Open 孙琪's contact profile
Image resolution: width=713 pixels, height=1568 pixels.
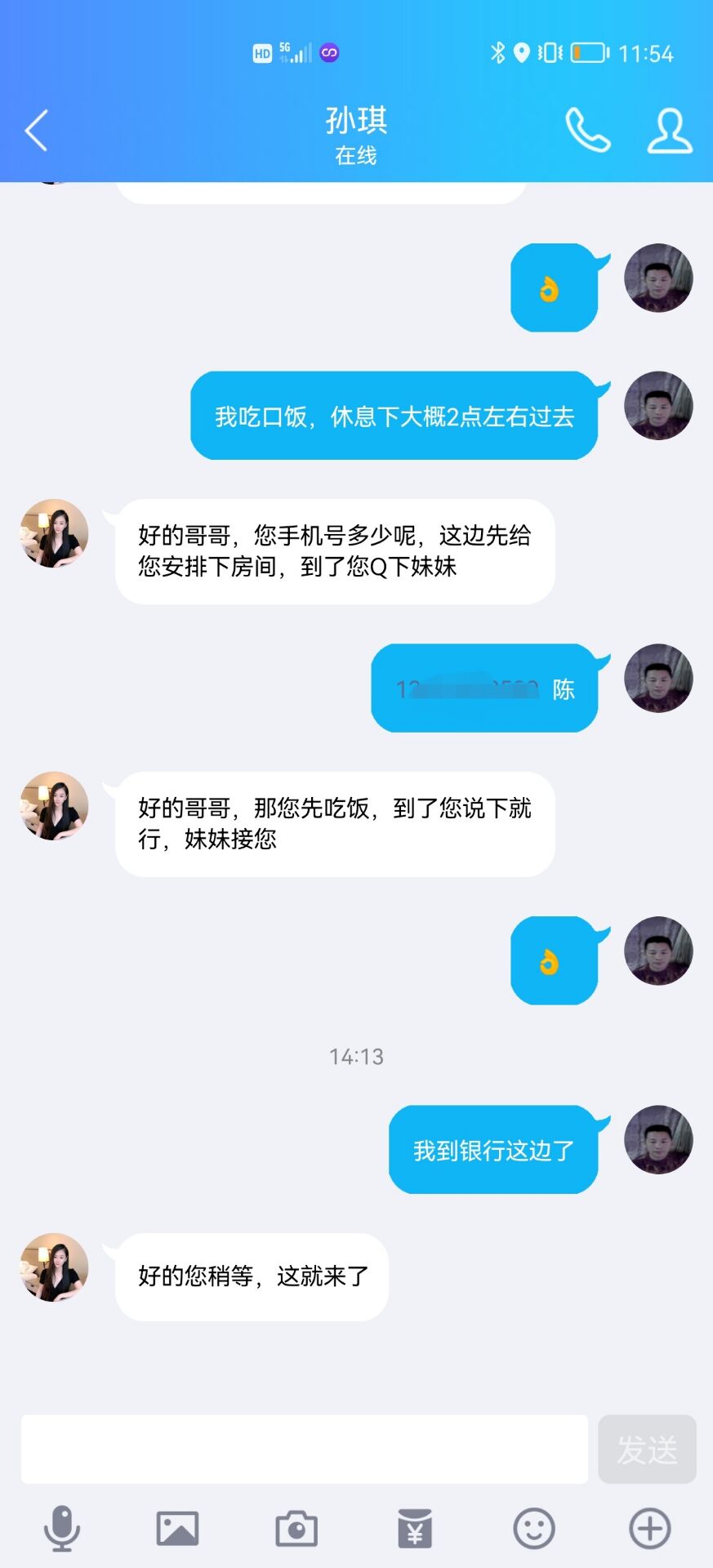pyautogui.click(x=669, y=131)
